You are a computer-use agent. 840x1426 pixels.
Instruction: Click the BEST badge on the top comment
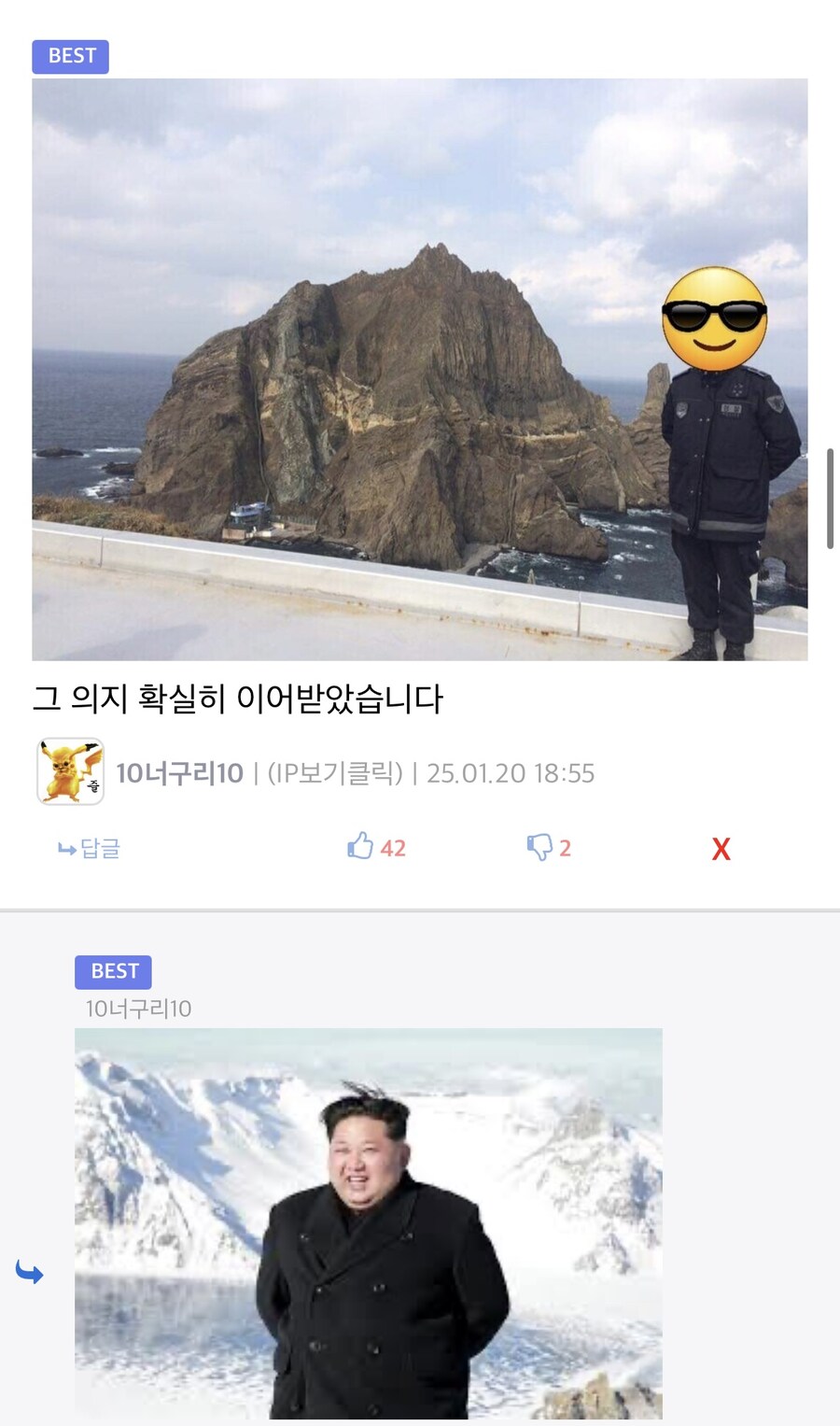(x=70, y=56)
